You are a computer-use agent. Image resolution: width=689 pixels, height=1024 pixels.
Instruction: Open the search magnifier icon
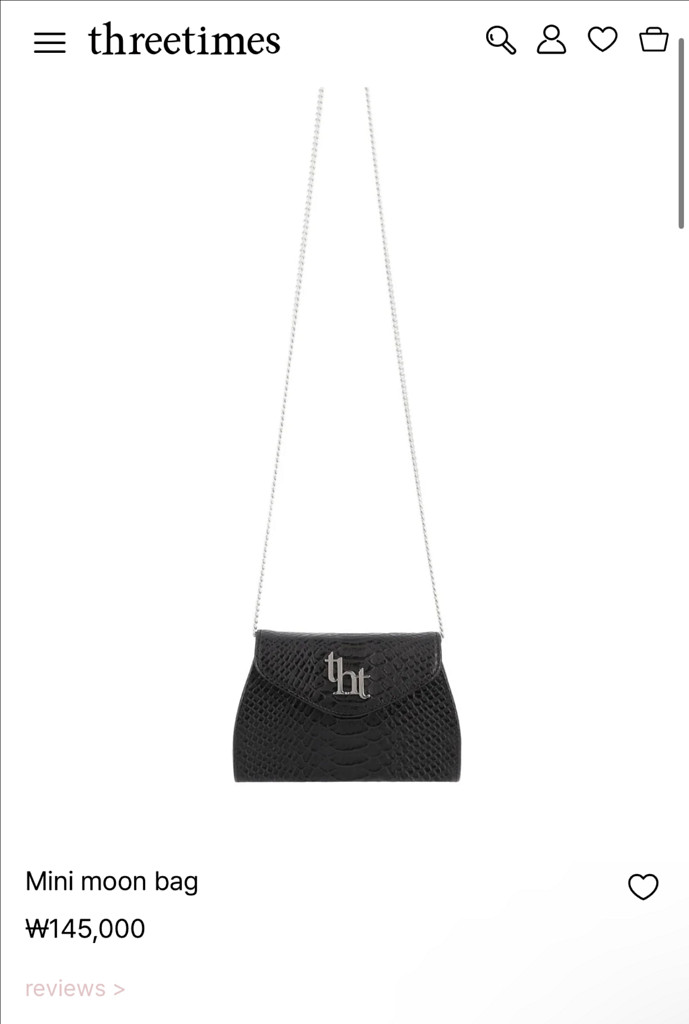(500, 40)
